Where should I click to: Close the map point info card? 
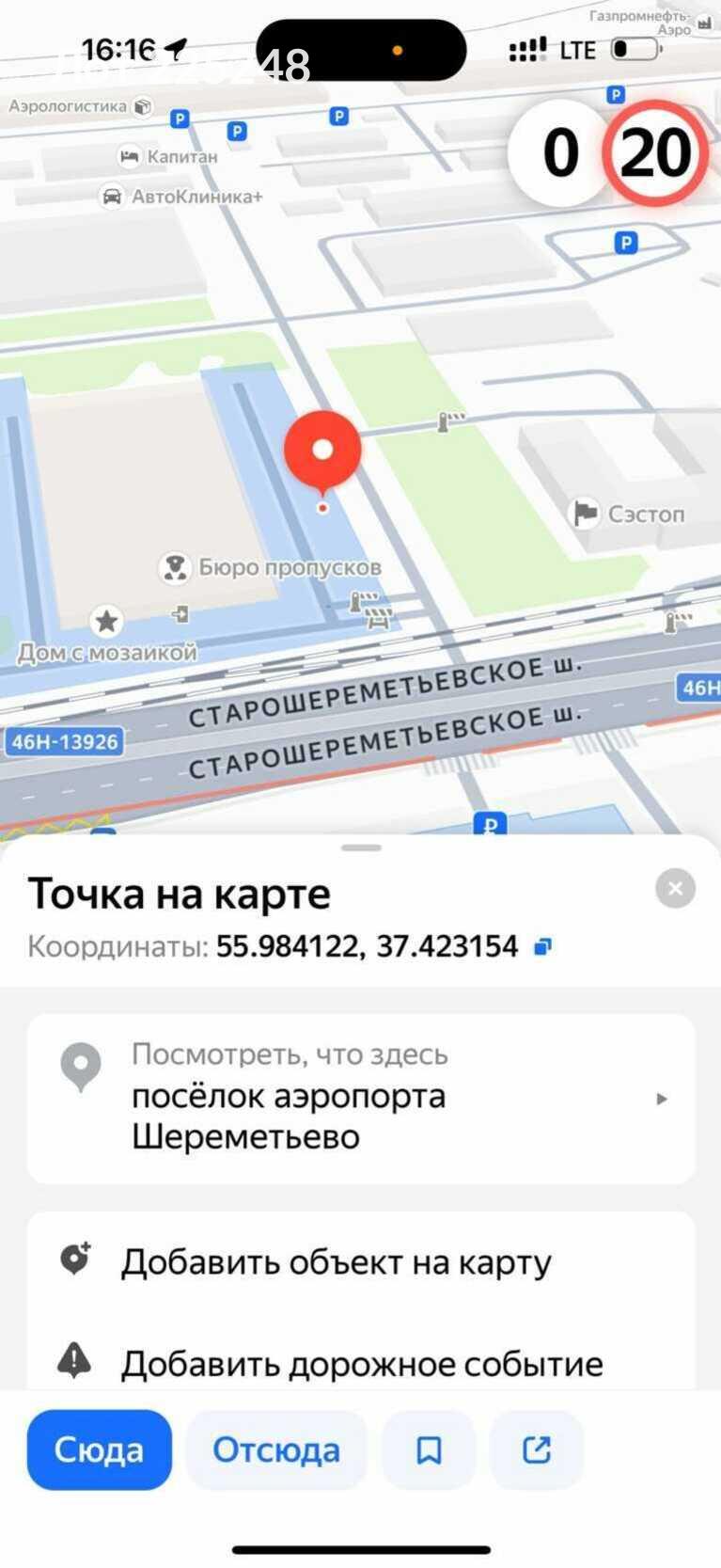(675, 888)
